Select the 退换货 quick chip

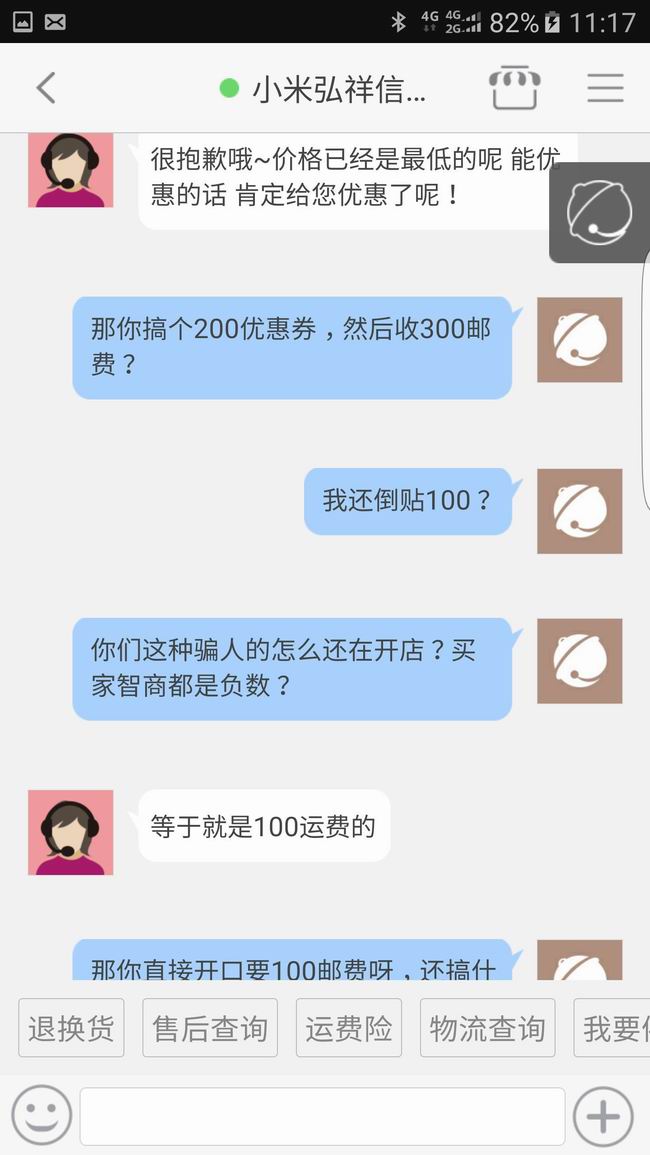pyautogui.click(x=71, y=1028)
